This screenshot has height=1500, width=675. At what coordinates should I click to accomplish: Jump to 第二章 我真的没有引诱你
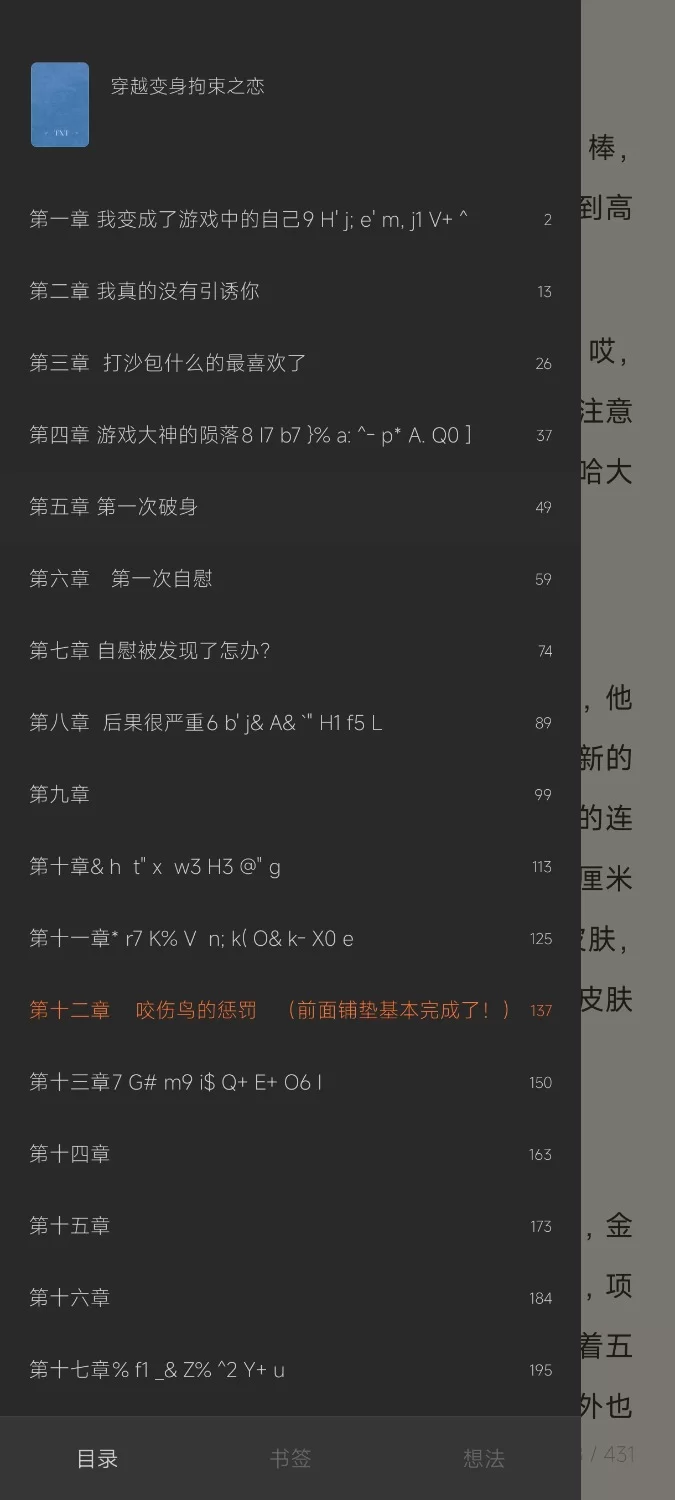tap(144, 291)
